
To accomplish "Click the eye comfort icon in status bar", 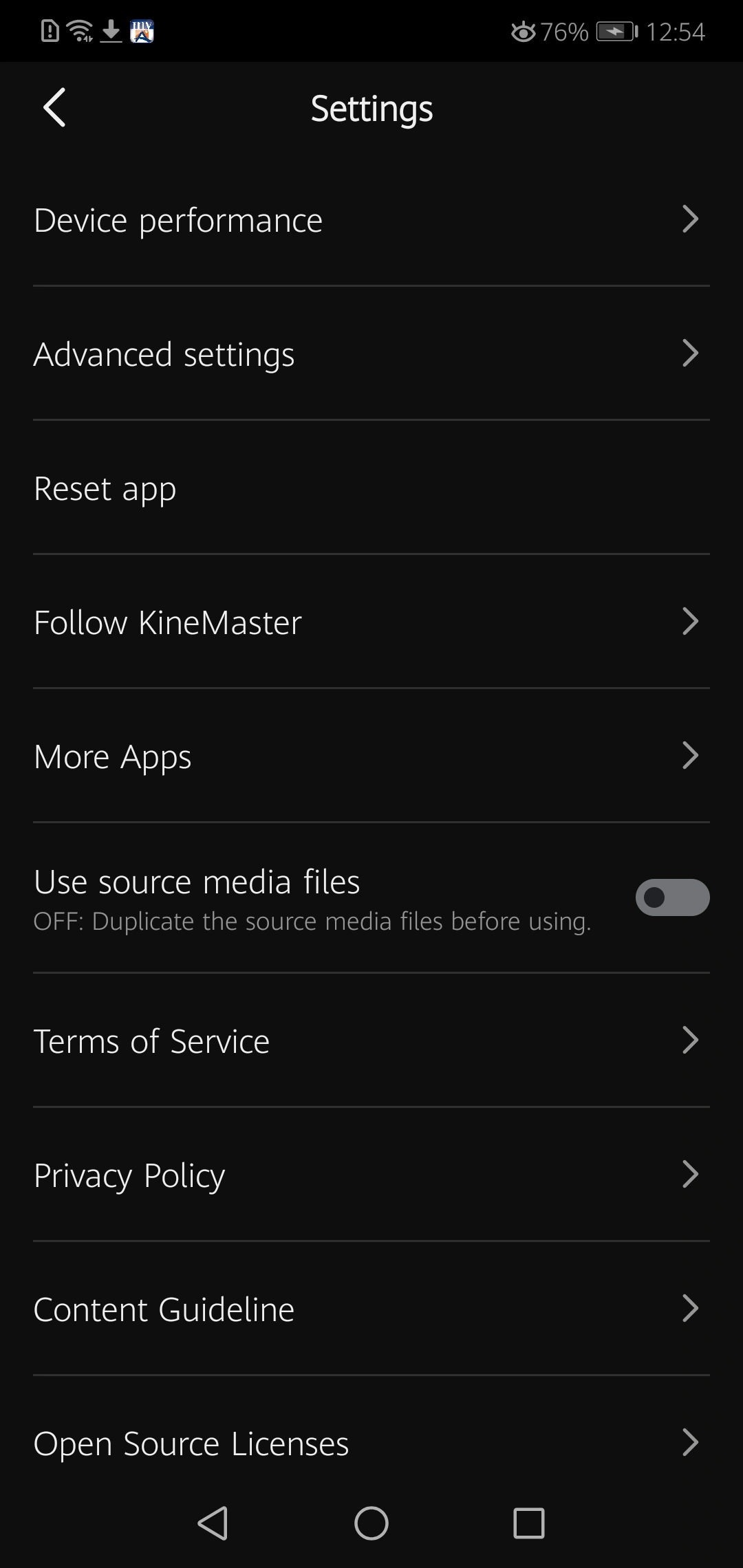I will [x=524, y=31].
